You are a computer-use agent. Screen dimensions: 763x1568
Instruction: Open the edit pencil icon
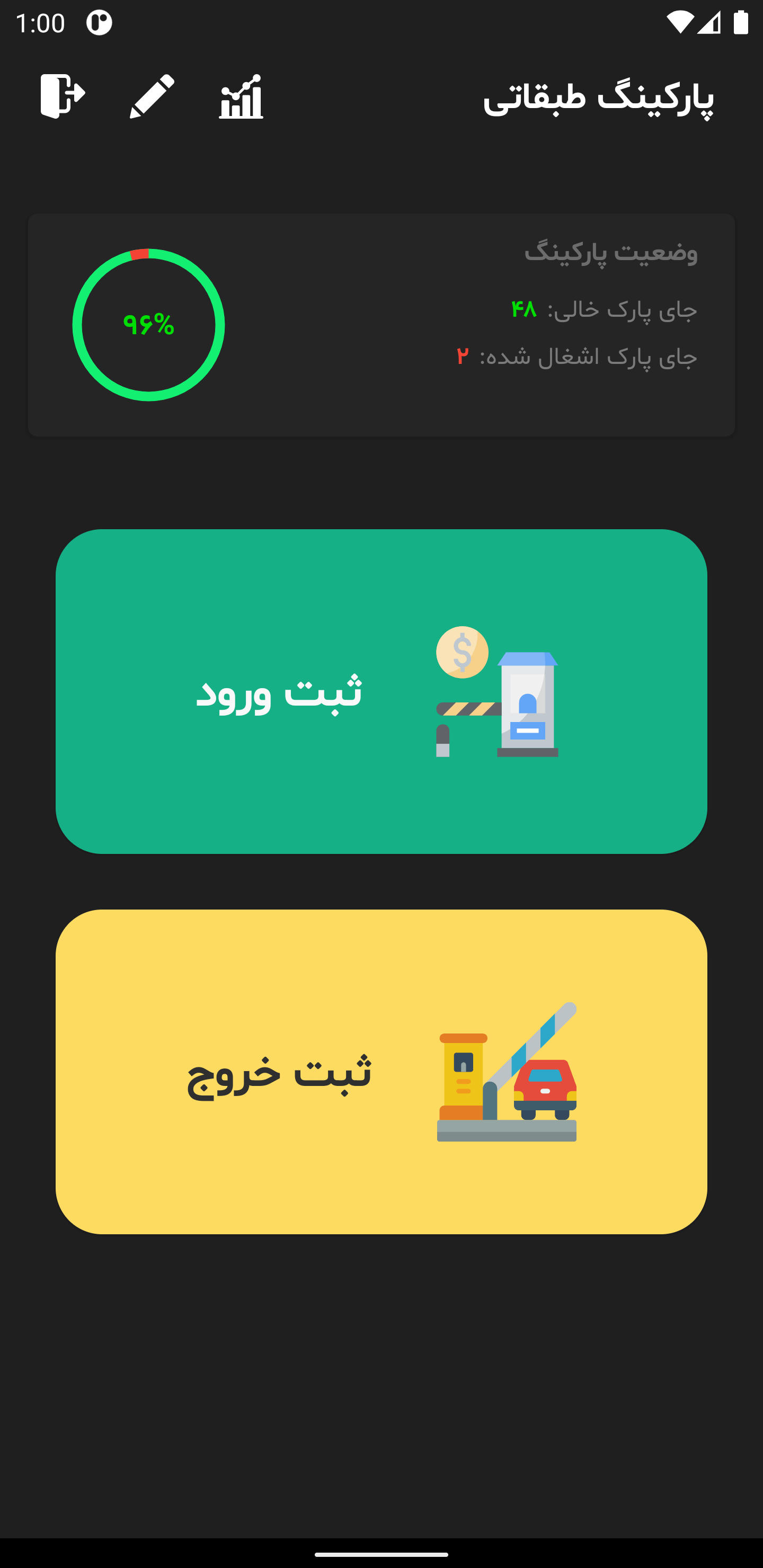pyautogui.click(x=152, y=96)
